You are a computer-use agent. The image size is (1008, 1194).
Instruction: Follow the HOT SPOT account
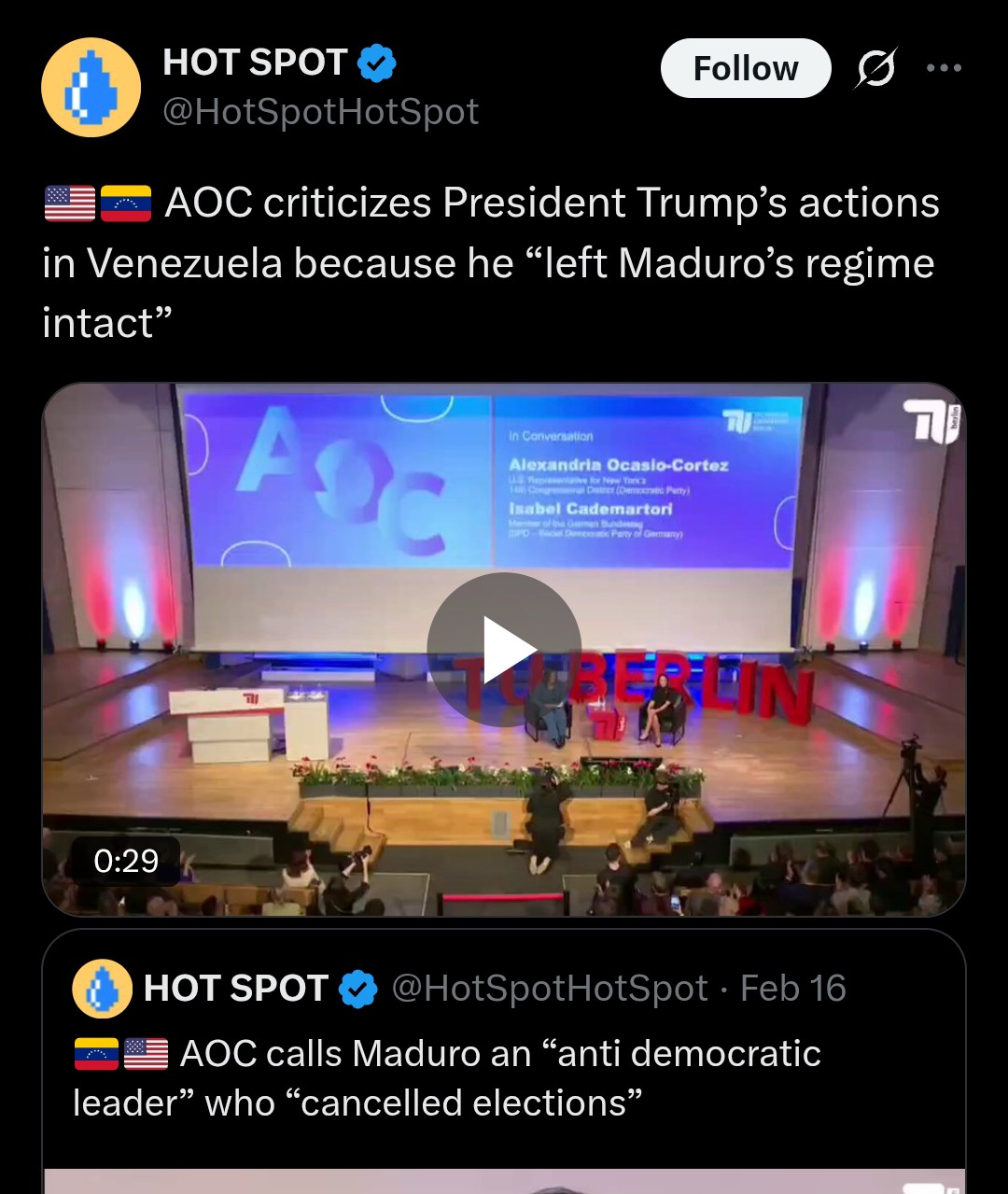[x=745, y=68]
